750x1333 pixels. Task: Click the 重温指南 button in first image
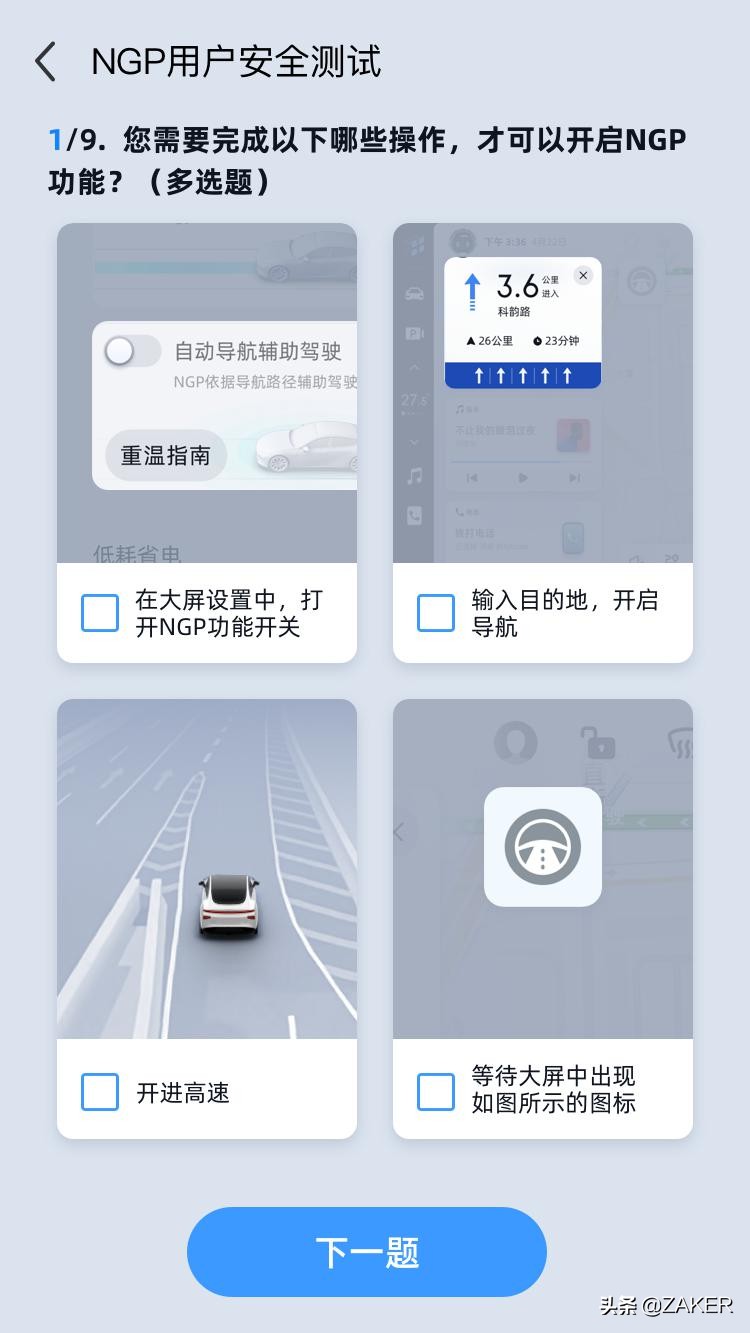pyautogui.click(x=165, y=455)
